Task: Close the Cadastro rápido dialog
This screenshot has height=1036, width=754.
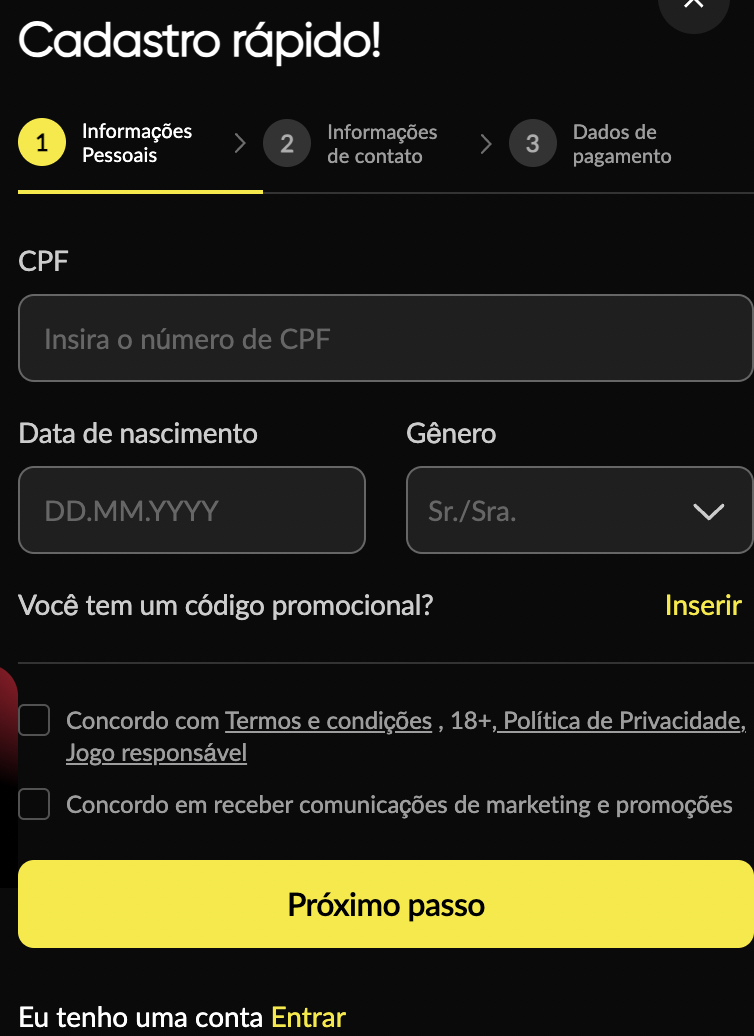Action: coord(693,6)
